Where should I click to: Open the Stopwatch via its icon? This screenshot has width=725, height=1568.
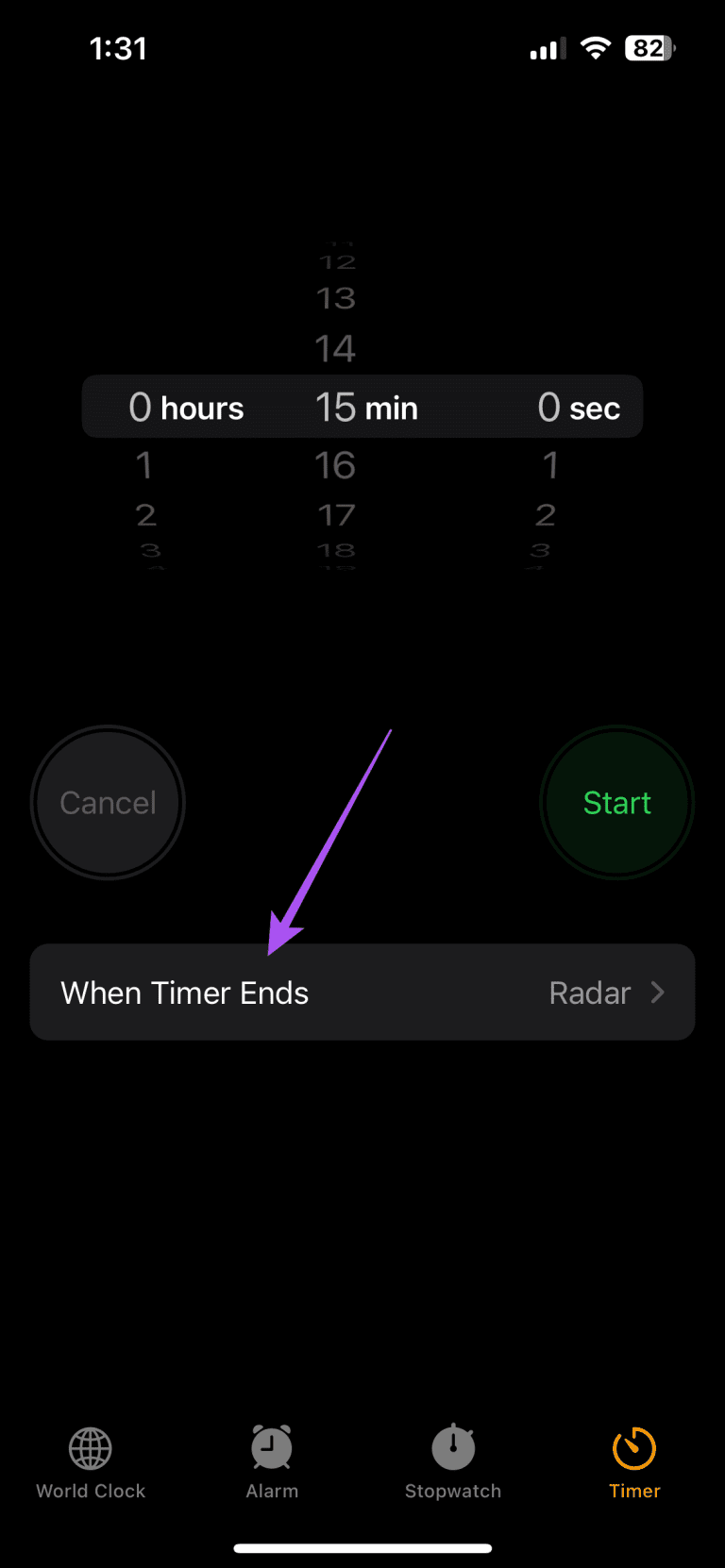click(x=453, y=1450)
